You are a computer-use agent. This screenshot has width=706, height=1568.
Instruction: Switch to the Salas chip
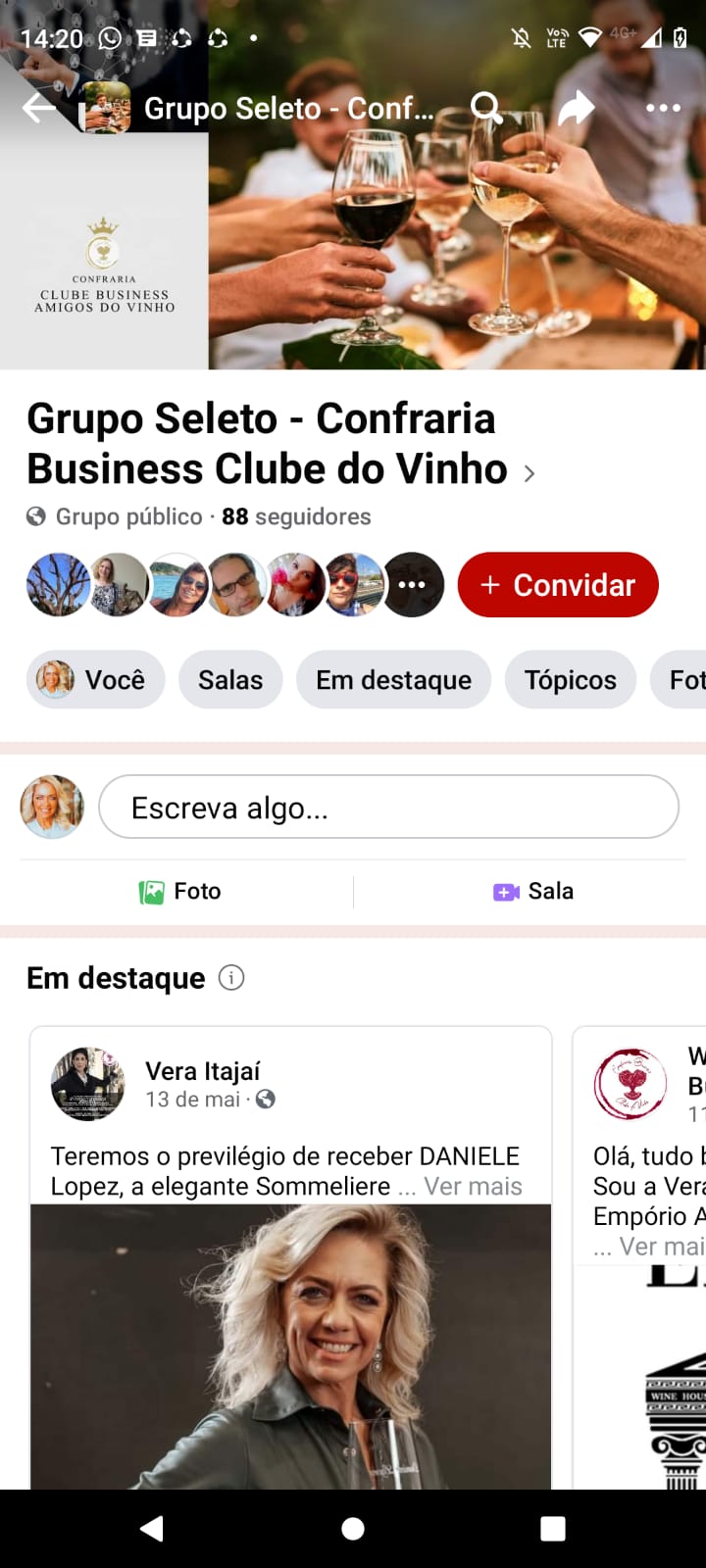coord(230,679)
